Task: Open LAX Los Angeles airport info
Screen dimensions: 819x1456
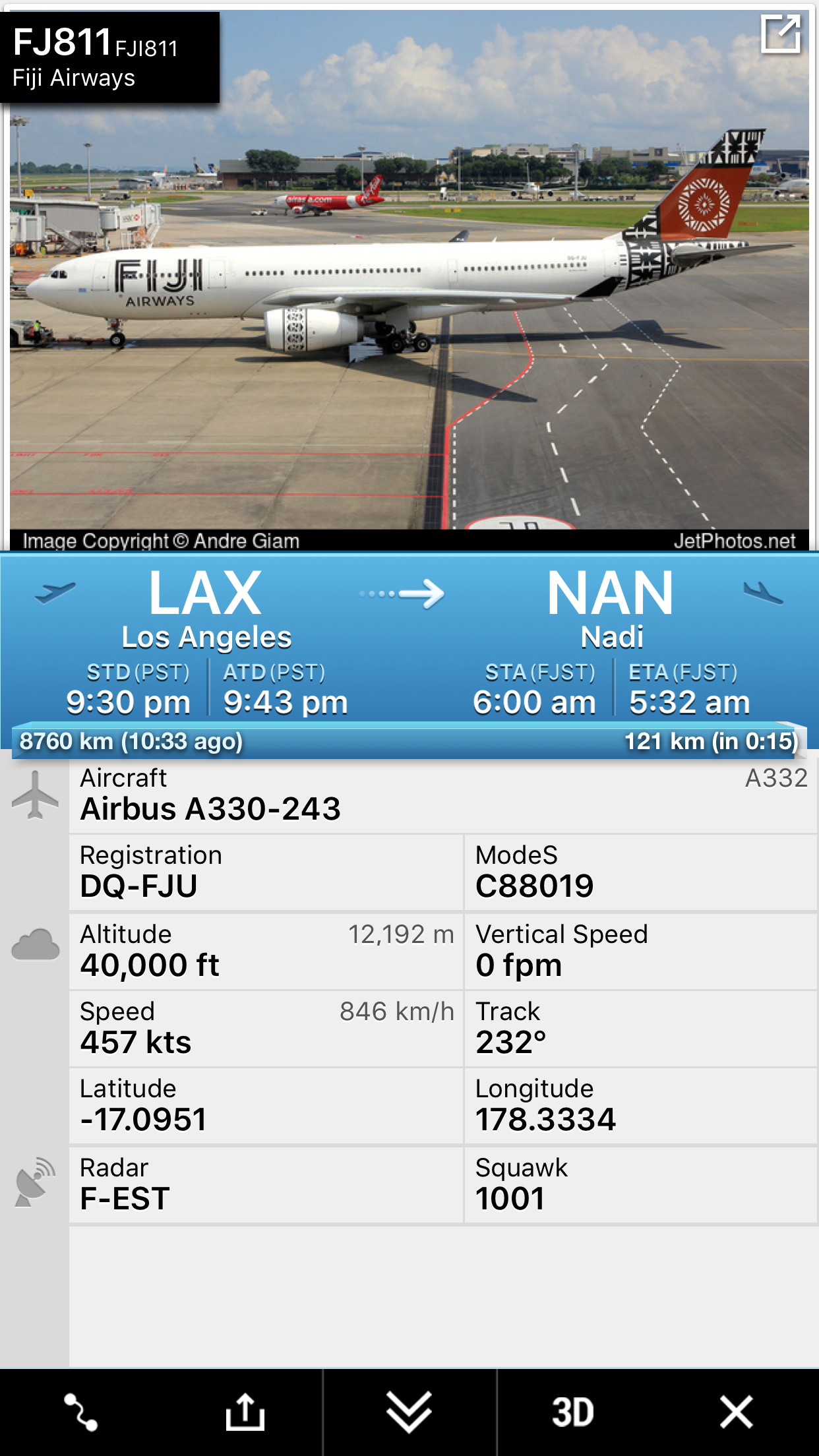Action: (x=206, y=608)
